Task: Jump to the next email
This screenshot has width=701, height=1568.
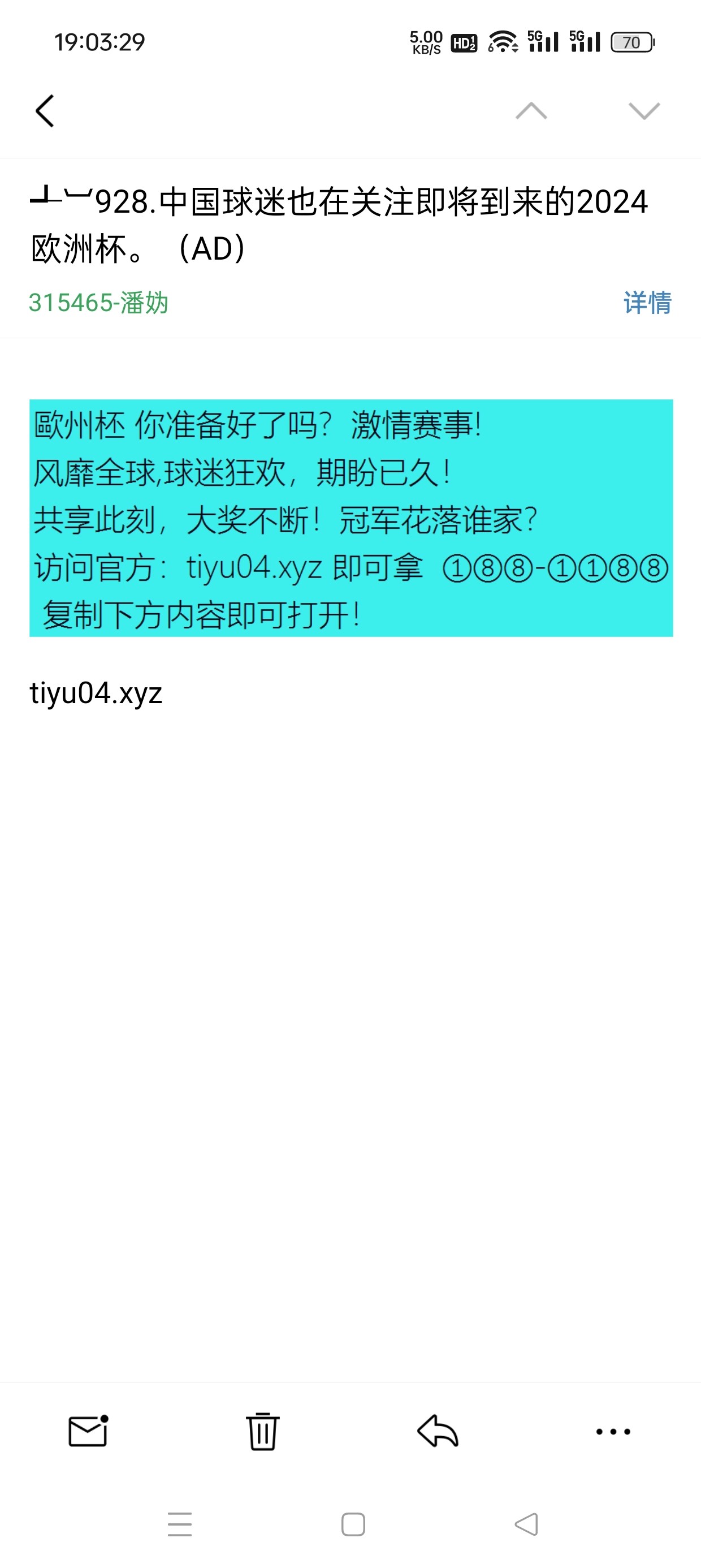Action: point(644,111)
